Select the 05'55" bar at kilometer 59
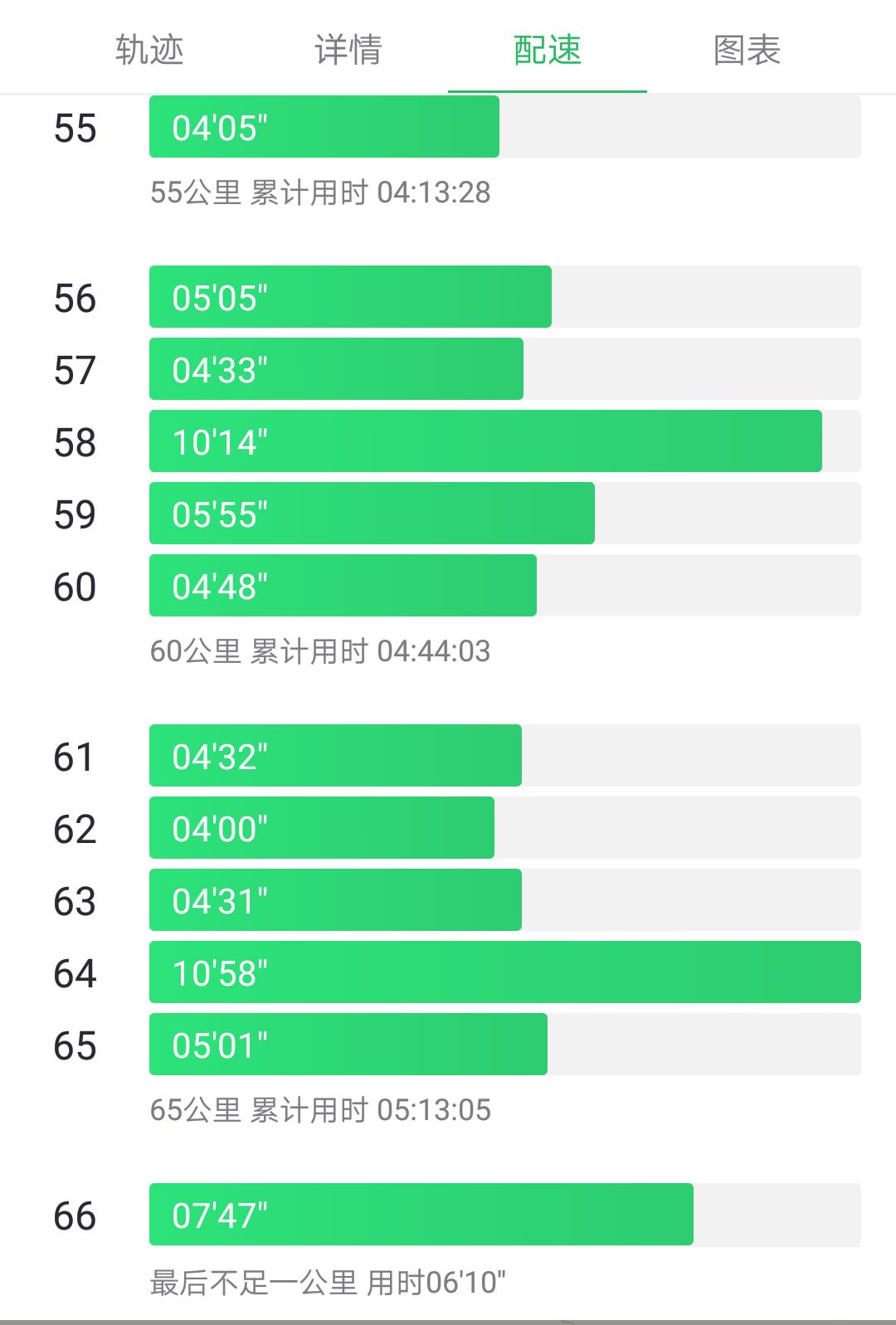Viewport: 896px width, 1325px height. click(371, 514)
